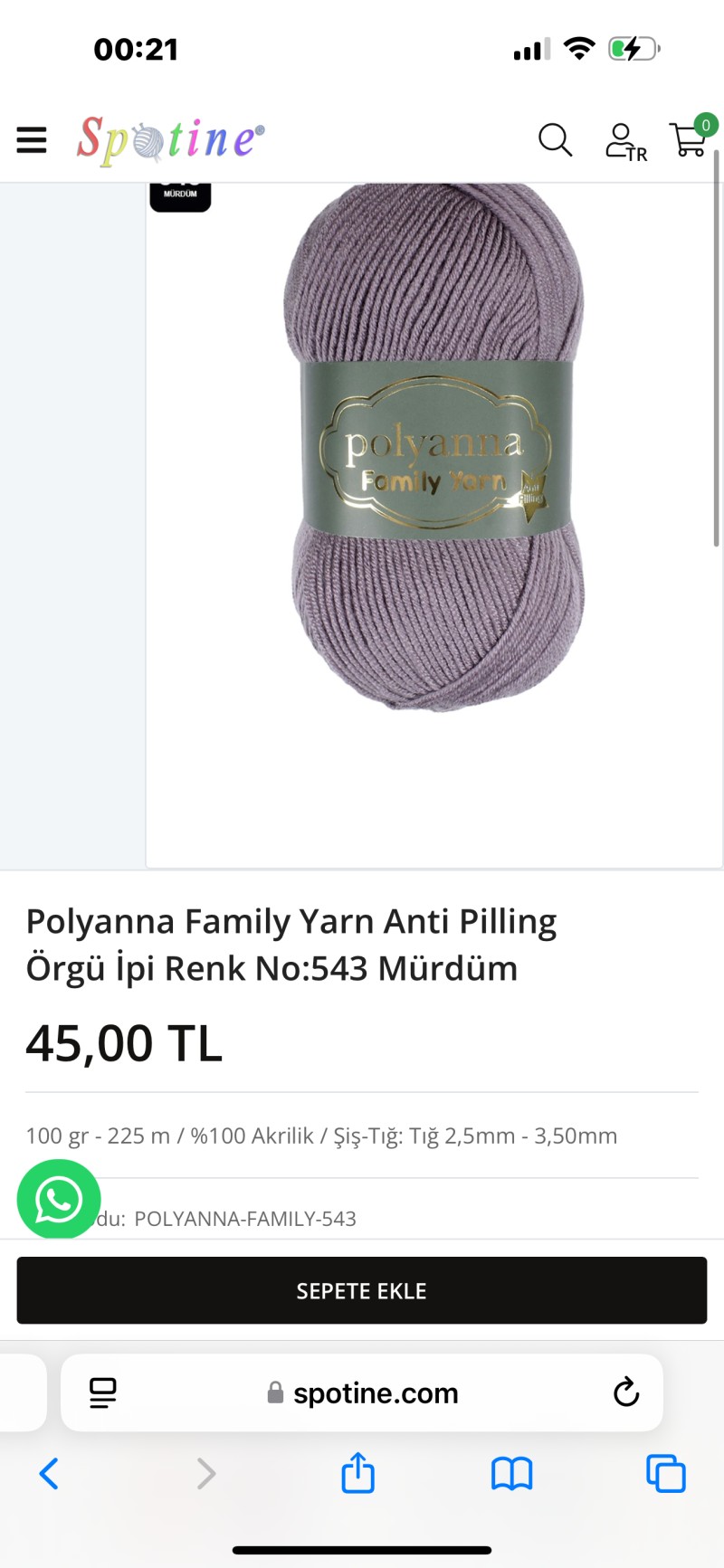Share this page

point(357,1473)
